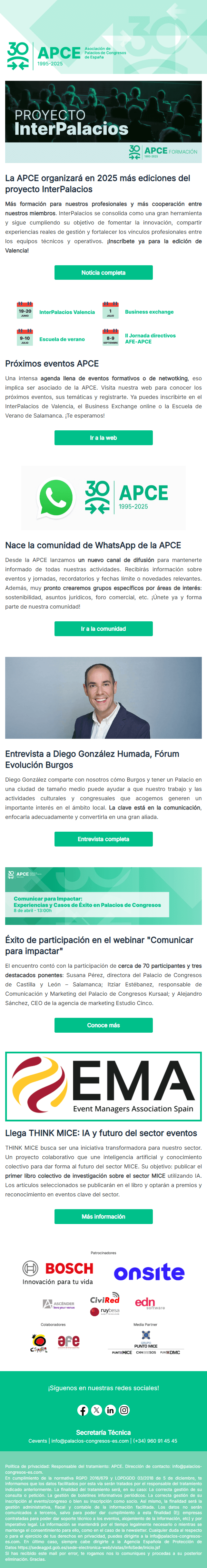Open the Proyecto InterPalacios banner

103,122
